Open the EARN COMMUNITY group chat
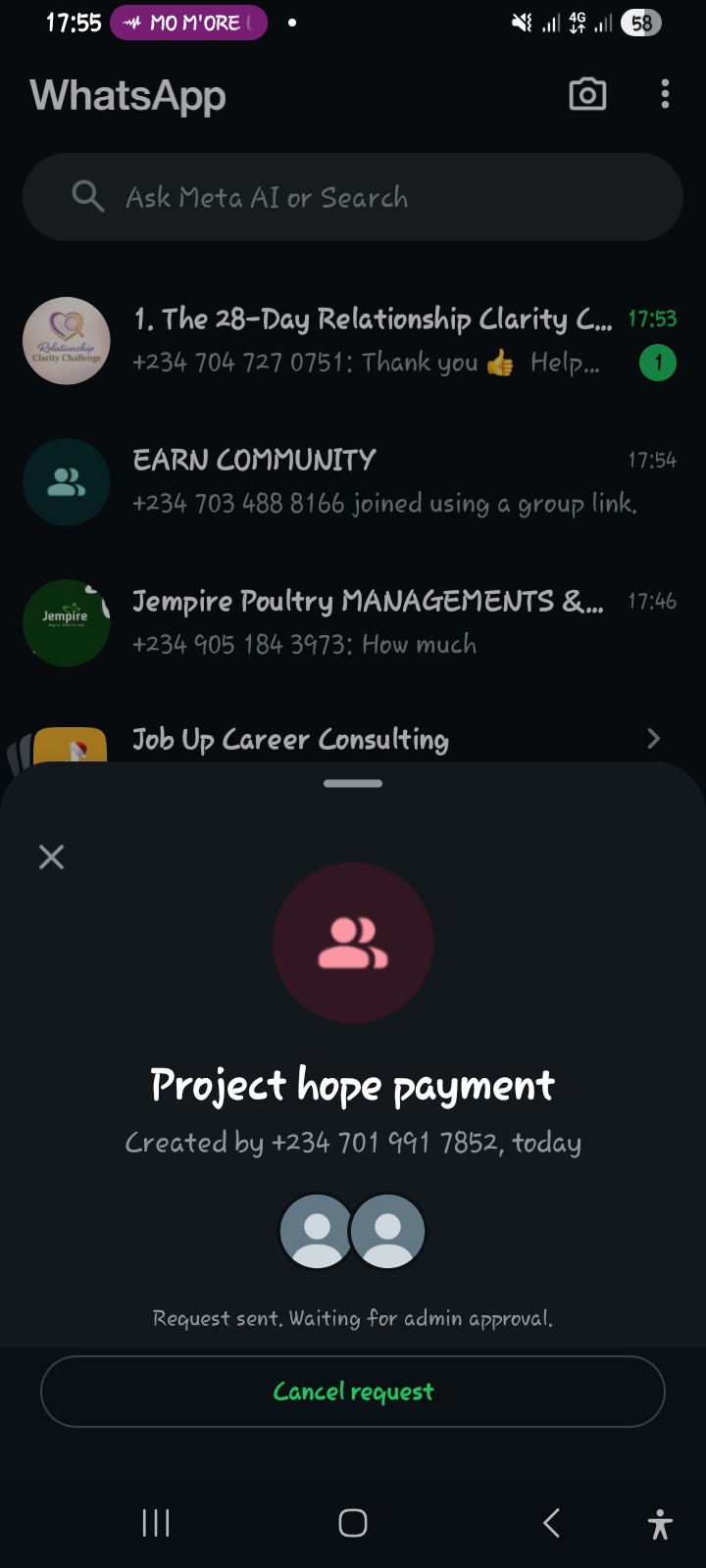This screenshot has width=706, height=1568. pyautogui.click(x=373, y=481)
